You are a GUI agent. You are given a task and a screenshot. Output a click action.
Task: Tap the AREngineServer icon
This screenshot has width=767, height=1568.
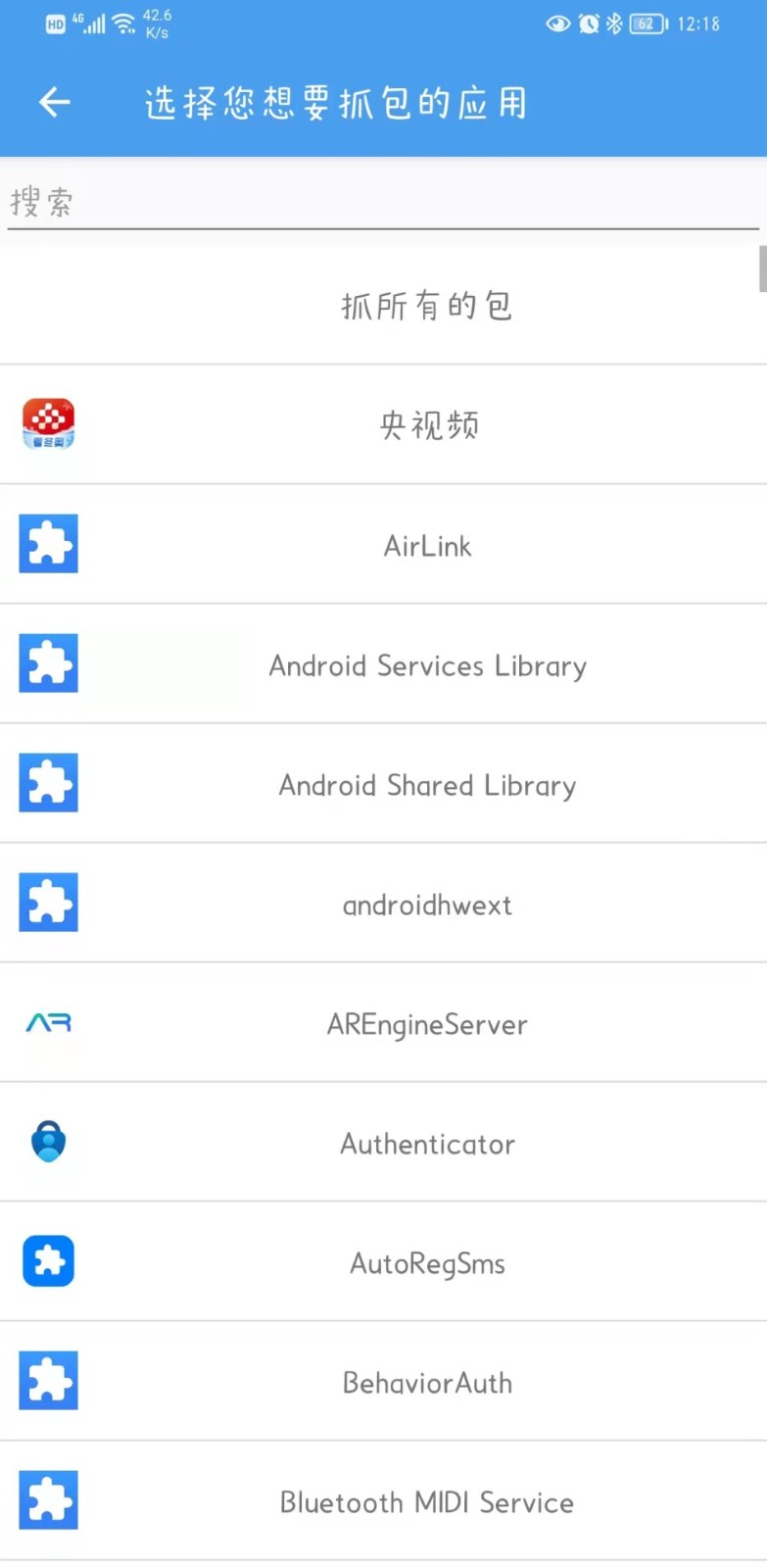coord(48,1022)
